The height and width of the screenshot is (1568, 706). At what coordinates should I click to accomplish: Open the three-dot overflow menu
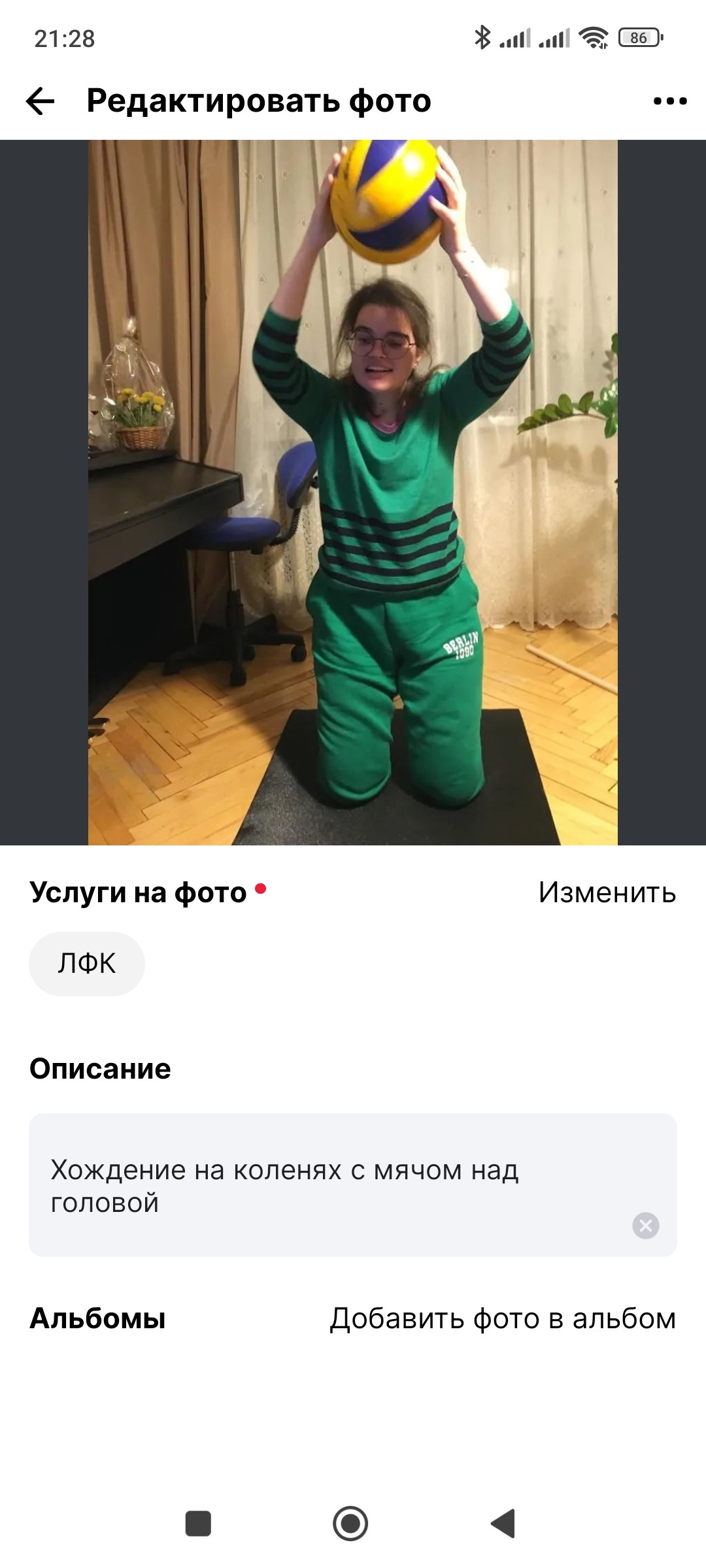coord(670,101)
